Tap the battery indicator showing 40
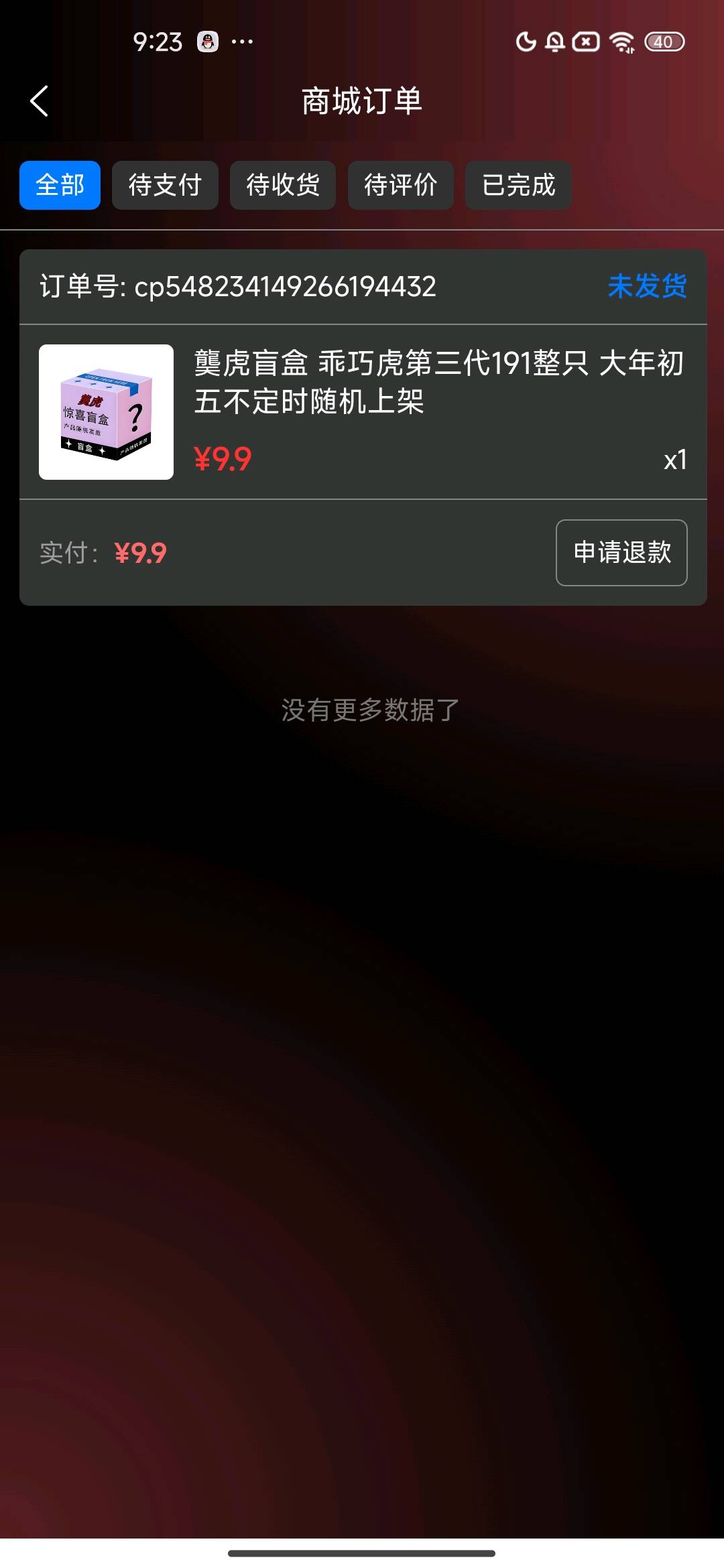Viewport: 724px width, 1568px height. point(664,42)
